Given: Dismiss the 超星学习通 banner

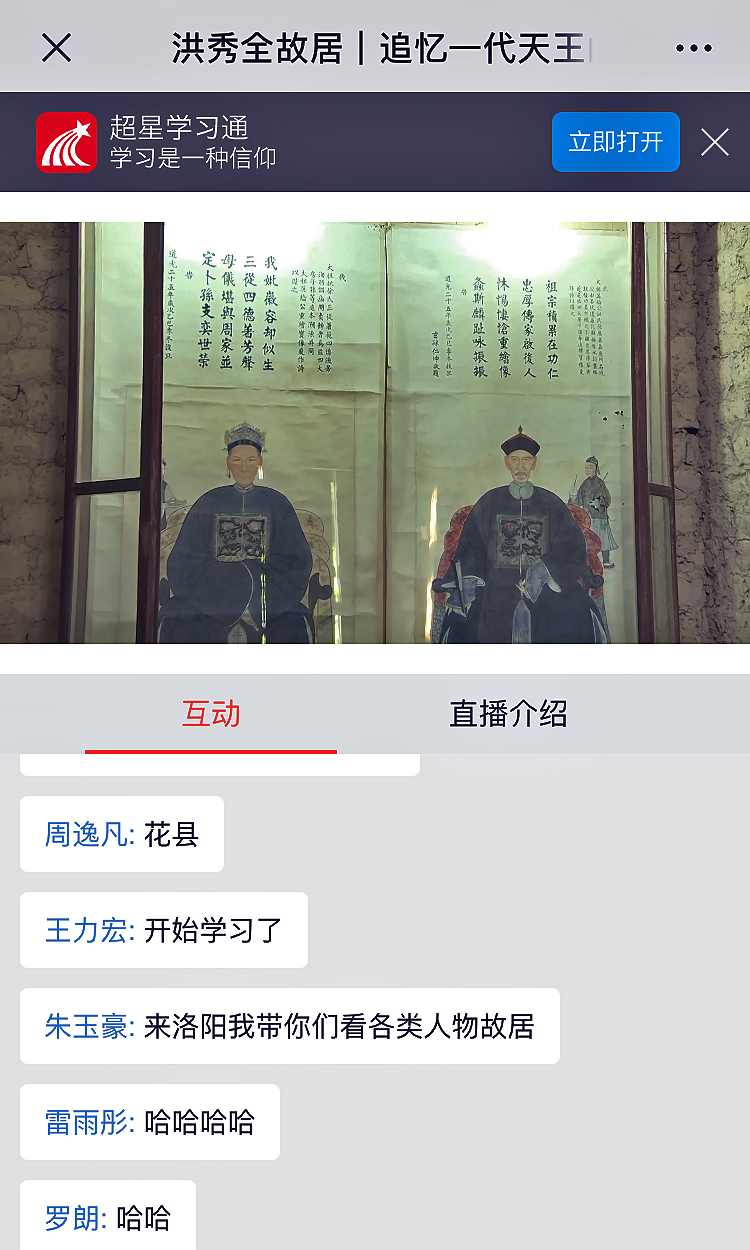Looking at the screenshot, I should pos(714,142).
